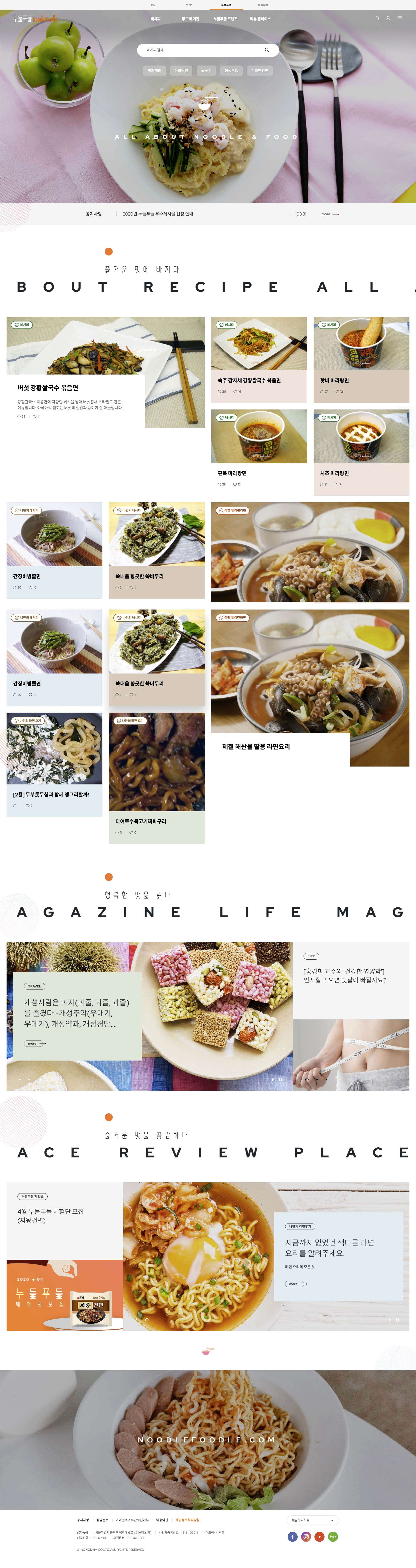
Task: Open the Facebook icon in the footer
Action: [x=292, y=1536]
